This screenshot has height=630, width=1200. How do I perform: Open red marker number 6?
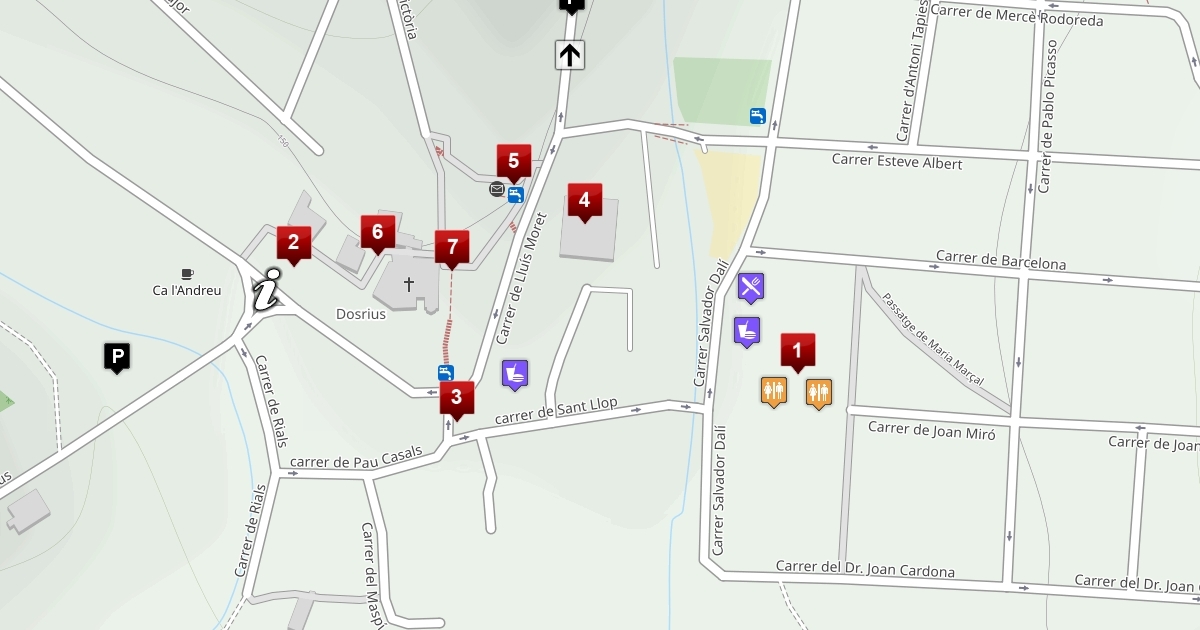pos(377,232)
